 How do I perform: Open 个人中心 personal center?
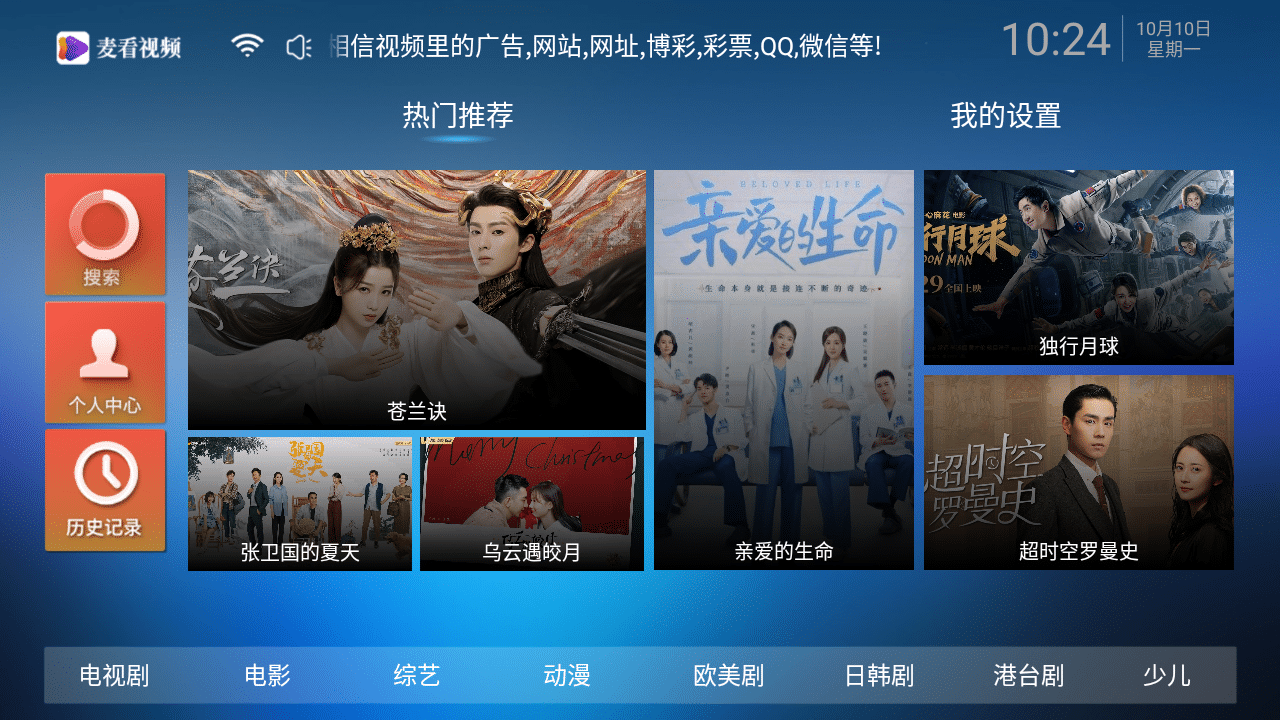(105, 362)
